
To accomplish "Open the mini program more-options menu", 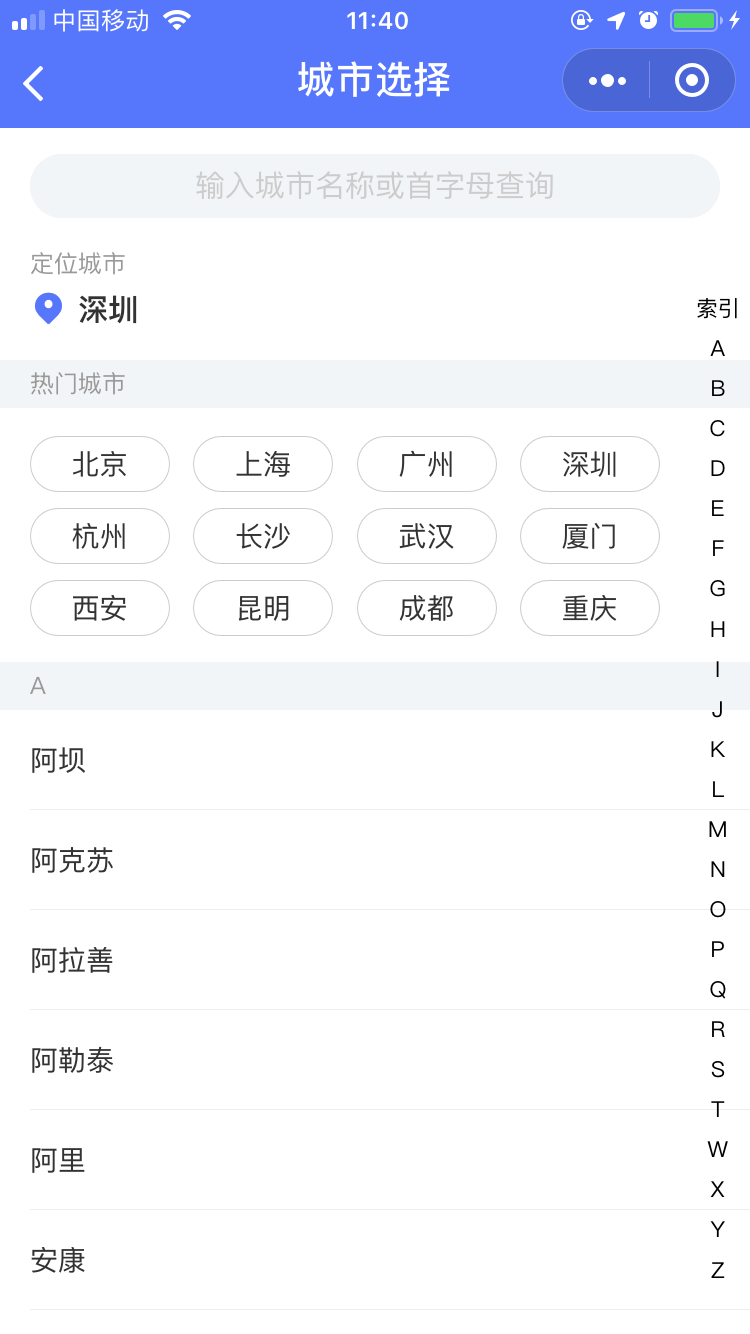I will pyautogui.click(x=607, y=81).
